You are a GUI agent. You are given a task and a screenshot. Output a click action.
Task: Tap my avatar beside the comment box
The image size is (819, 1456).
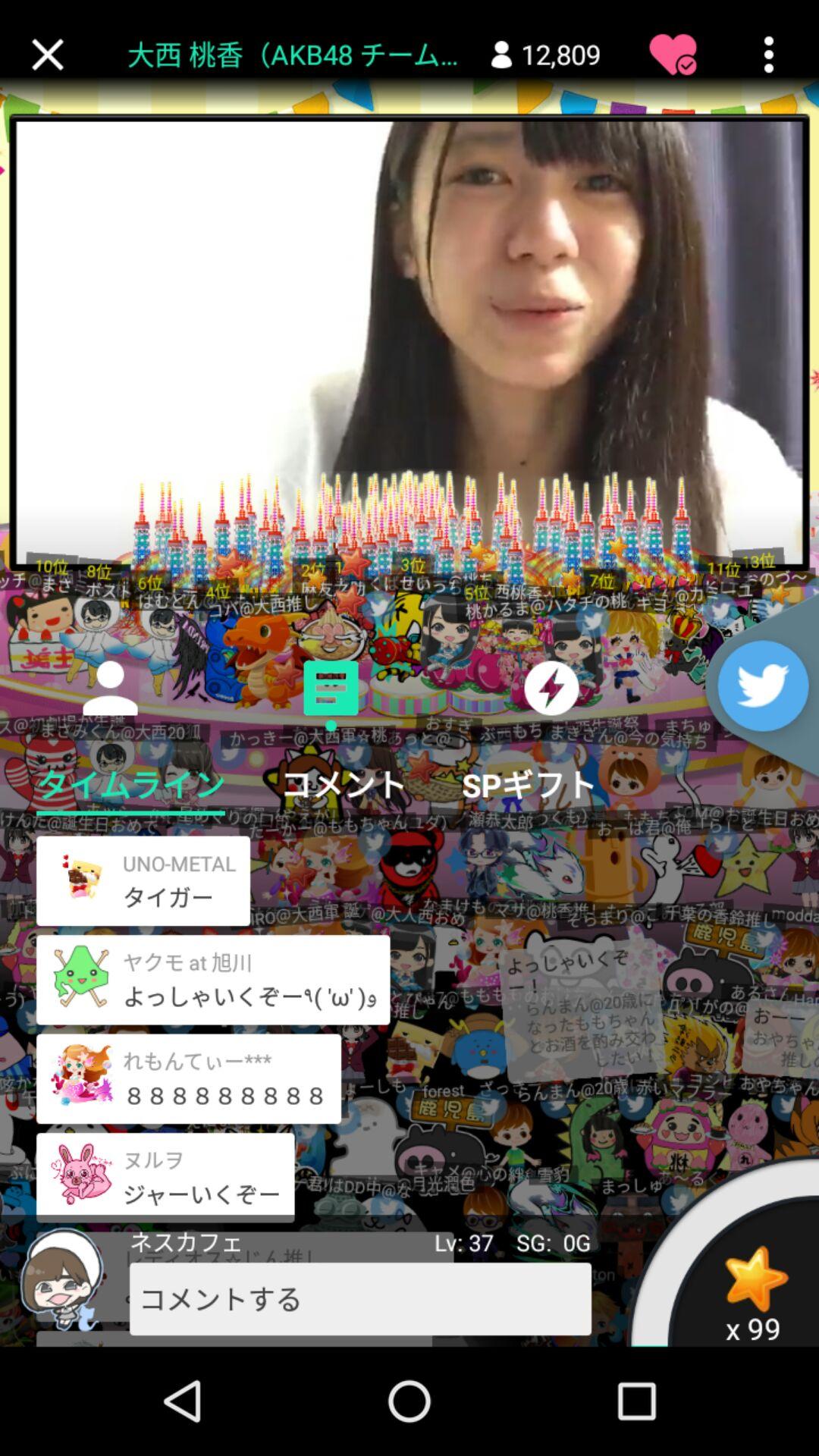pyautogui.click(x=62, y=1279)
